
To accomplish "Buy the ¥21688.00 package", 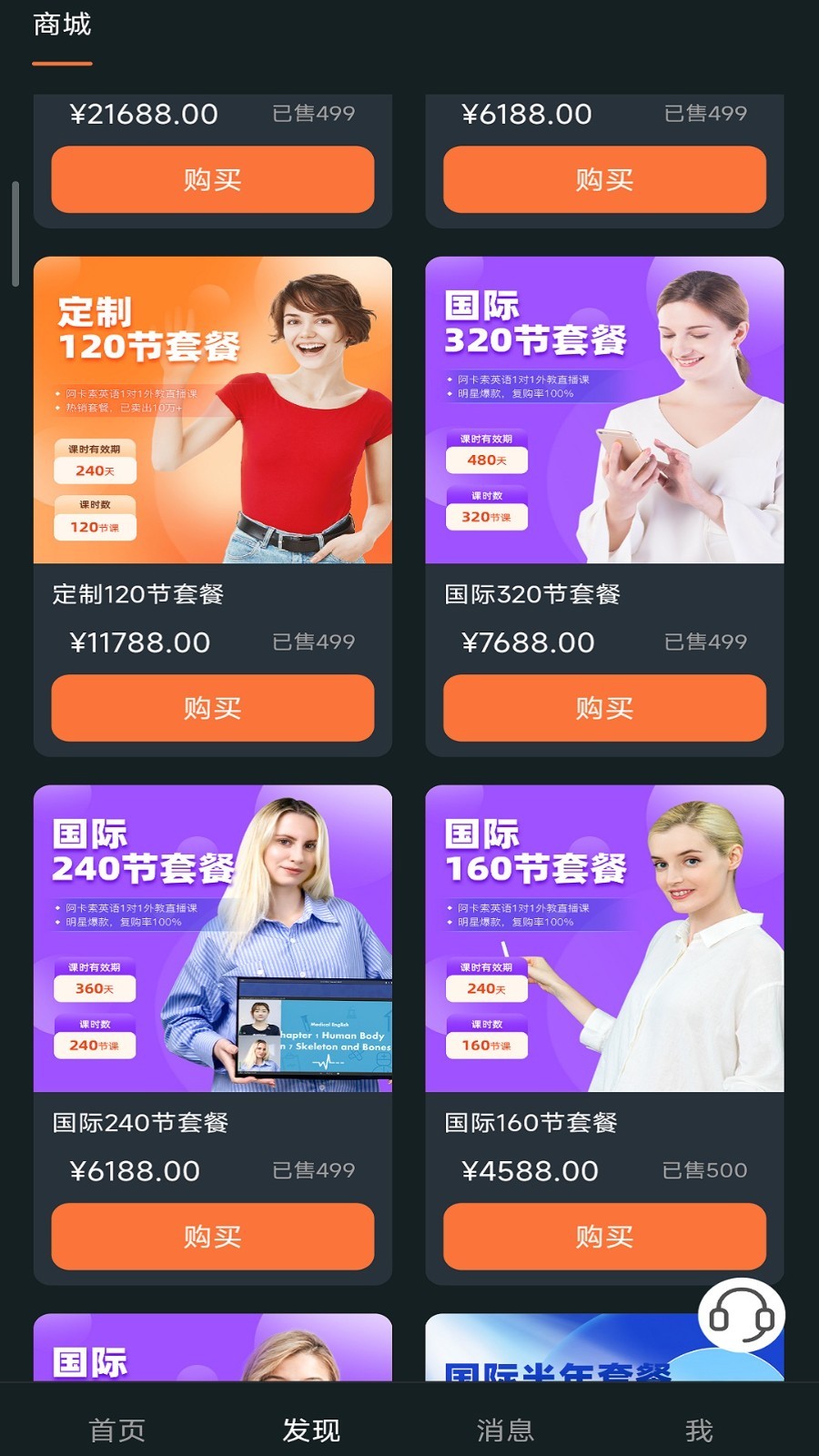I will pos(212,179).
